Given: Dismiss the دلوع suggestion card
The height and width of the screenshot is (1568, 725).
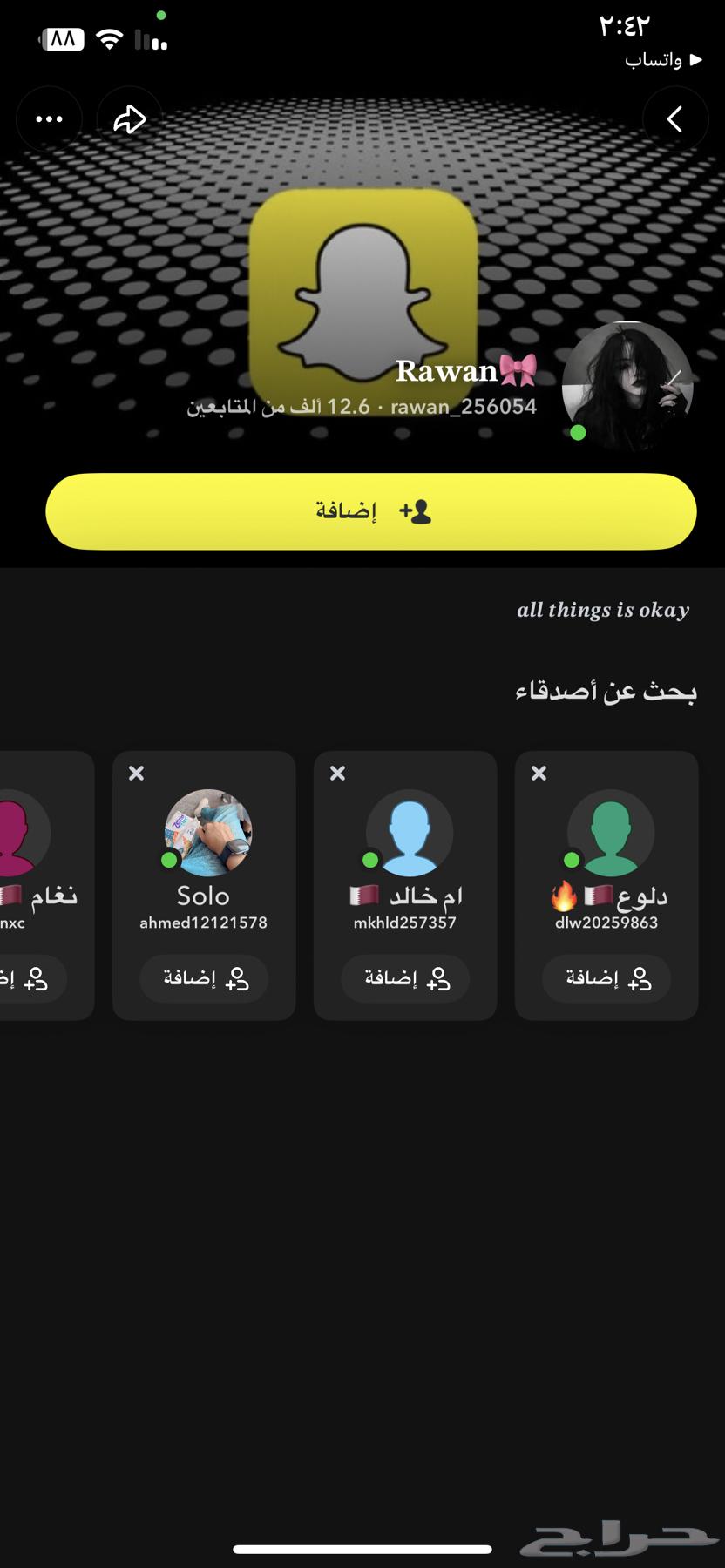Looking at the screenshot, I should [x=539, y=773].
